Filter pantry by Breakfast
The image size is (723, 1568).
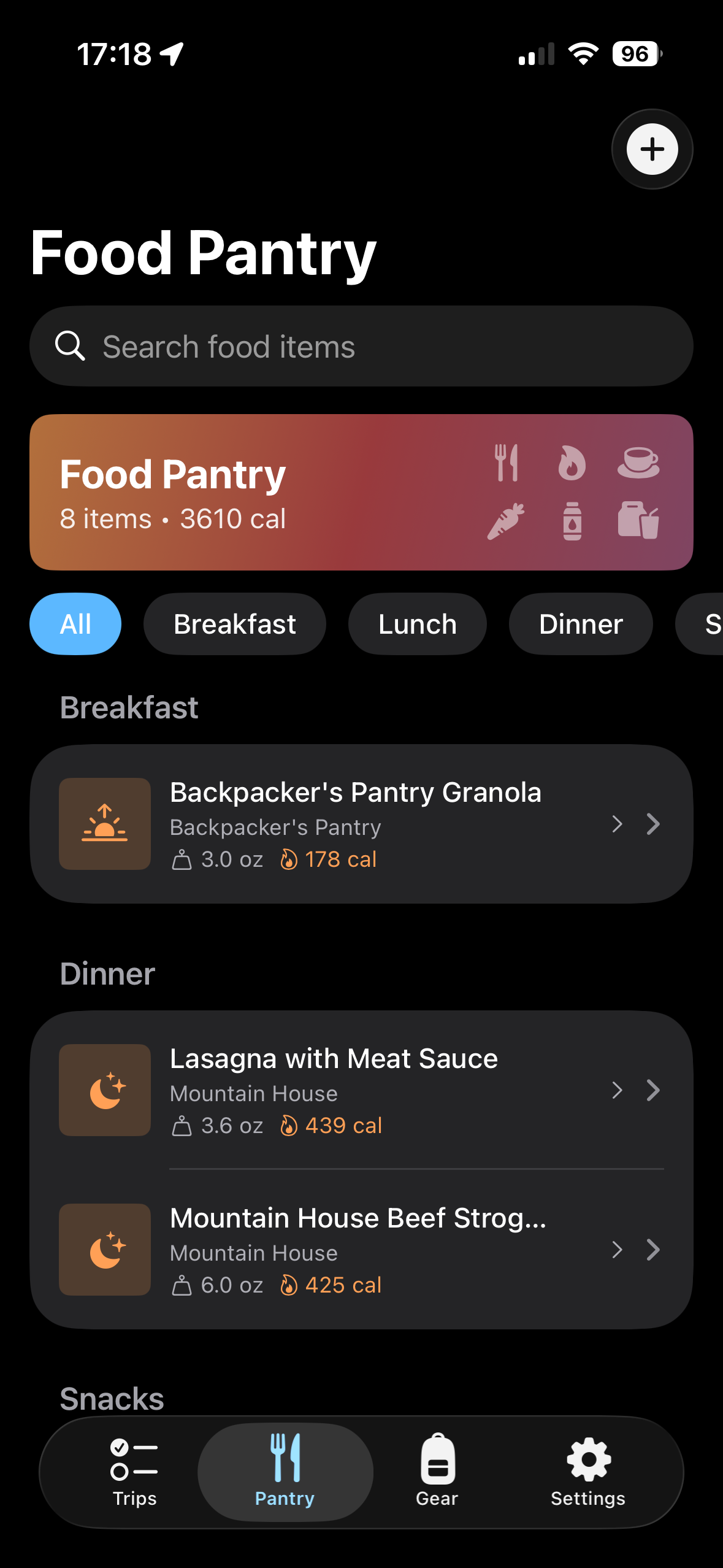point(234,624)
